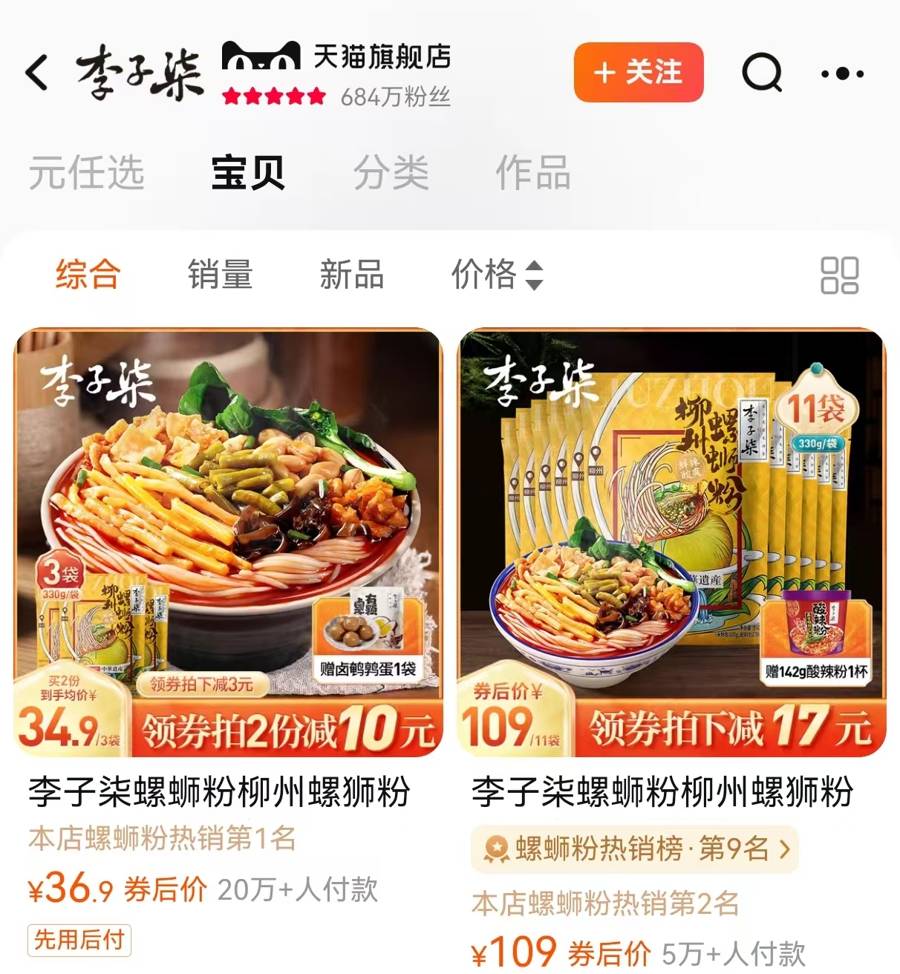
Task: Open the store search icon
Action: [762, 73]
